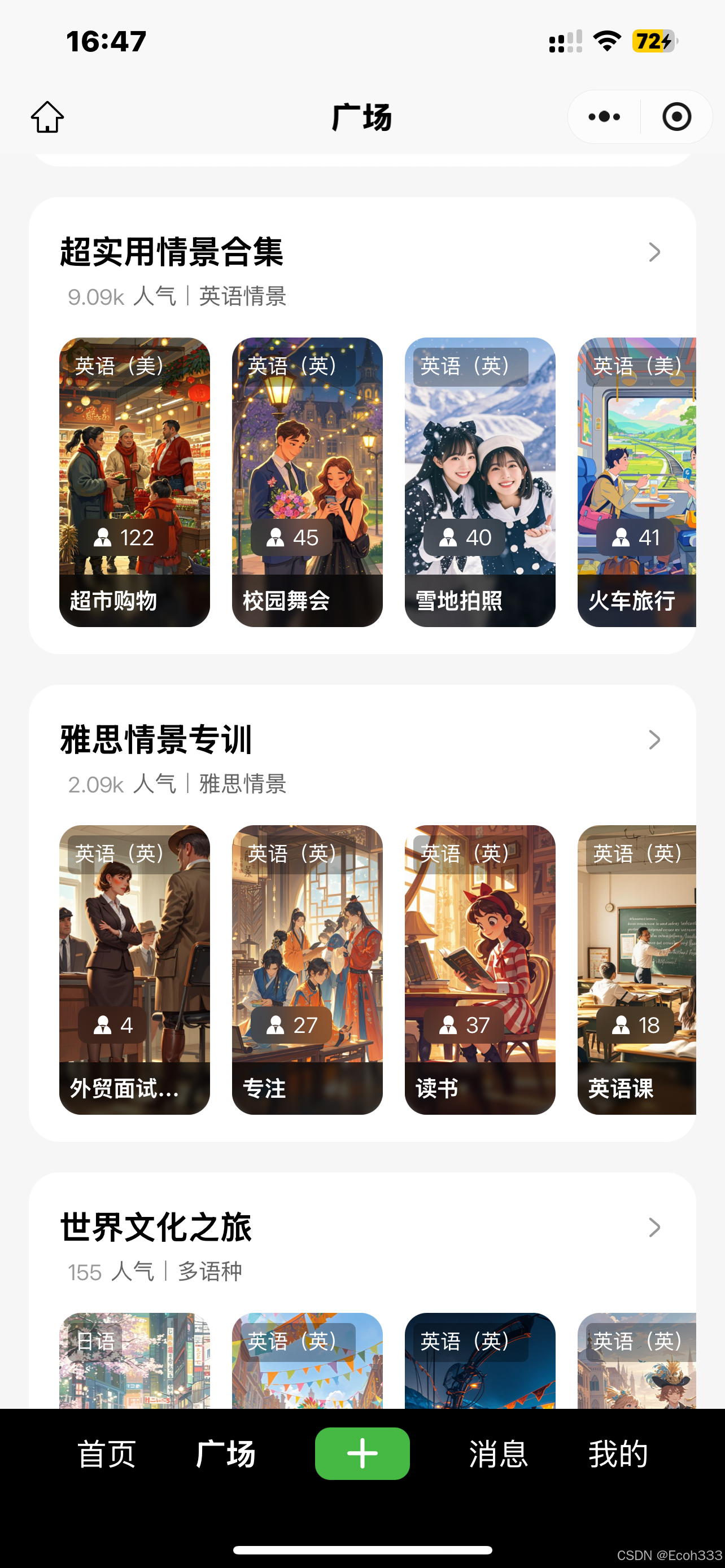Tap the green plus create button
This screenshot has width=725, height=1568.
point(362,1453)
